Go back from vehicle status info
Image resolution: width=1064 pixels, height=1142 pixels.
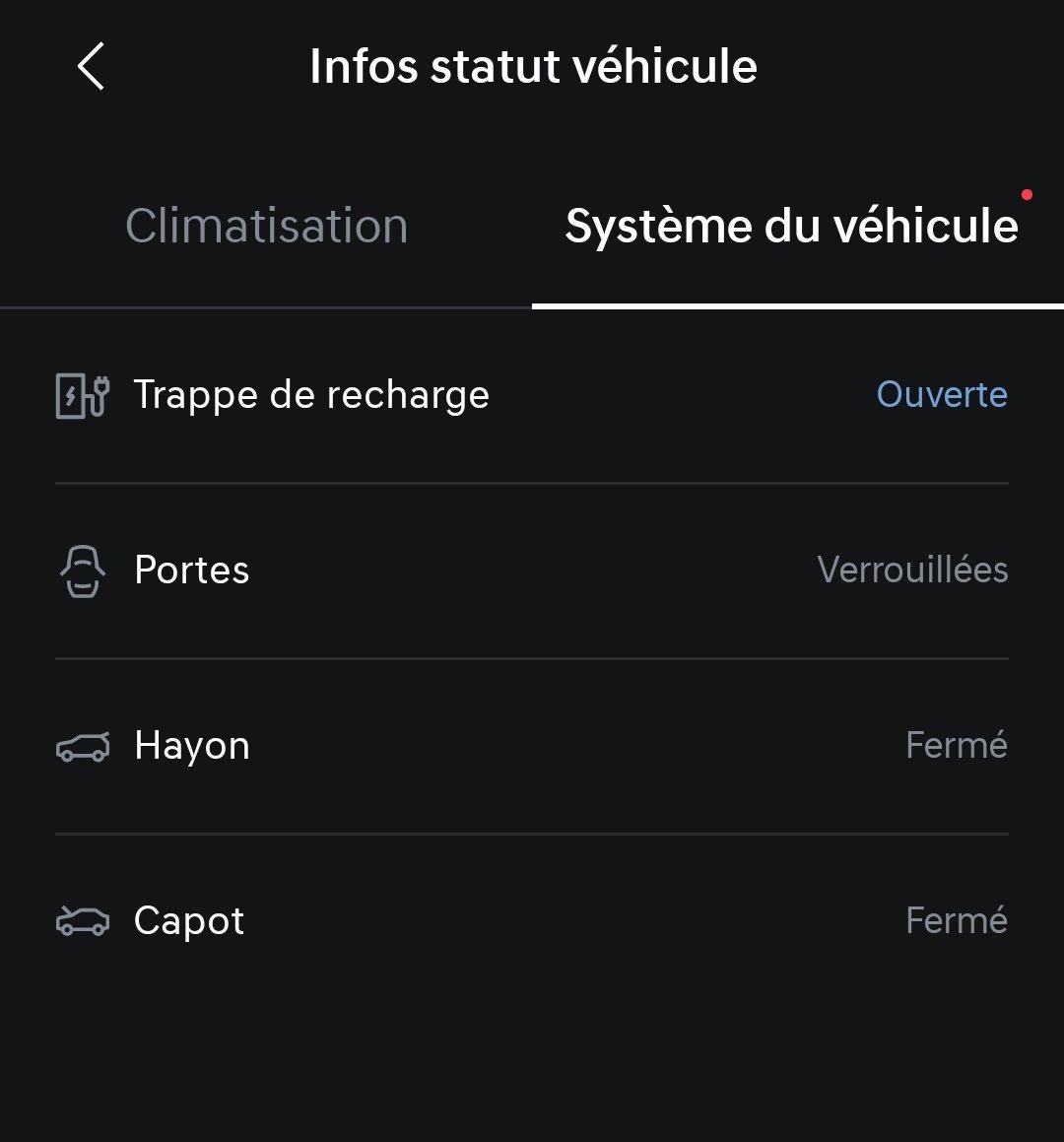91,67
